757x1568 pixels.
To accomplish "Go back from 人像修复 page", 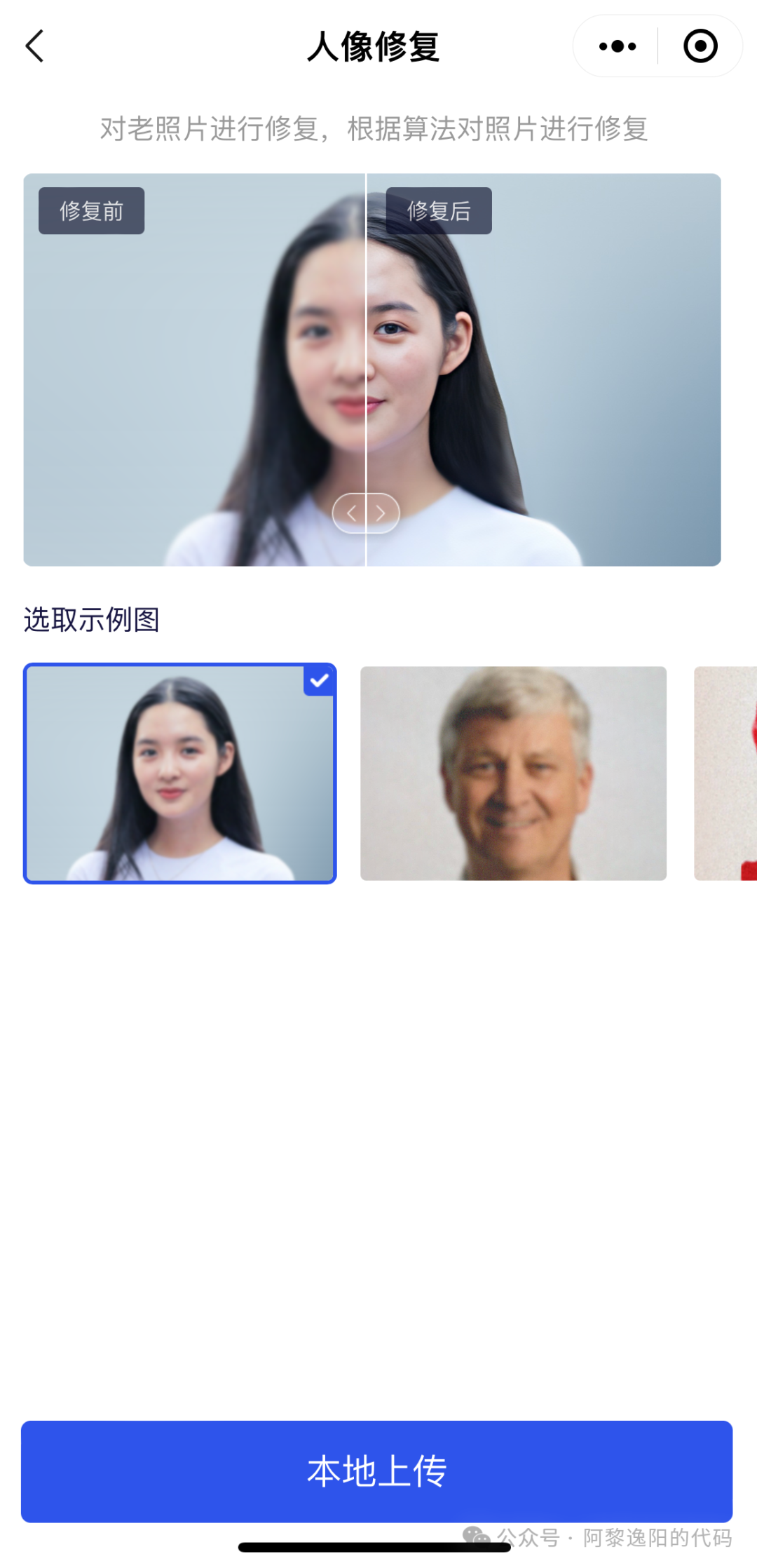I will [35, 46].
